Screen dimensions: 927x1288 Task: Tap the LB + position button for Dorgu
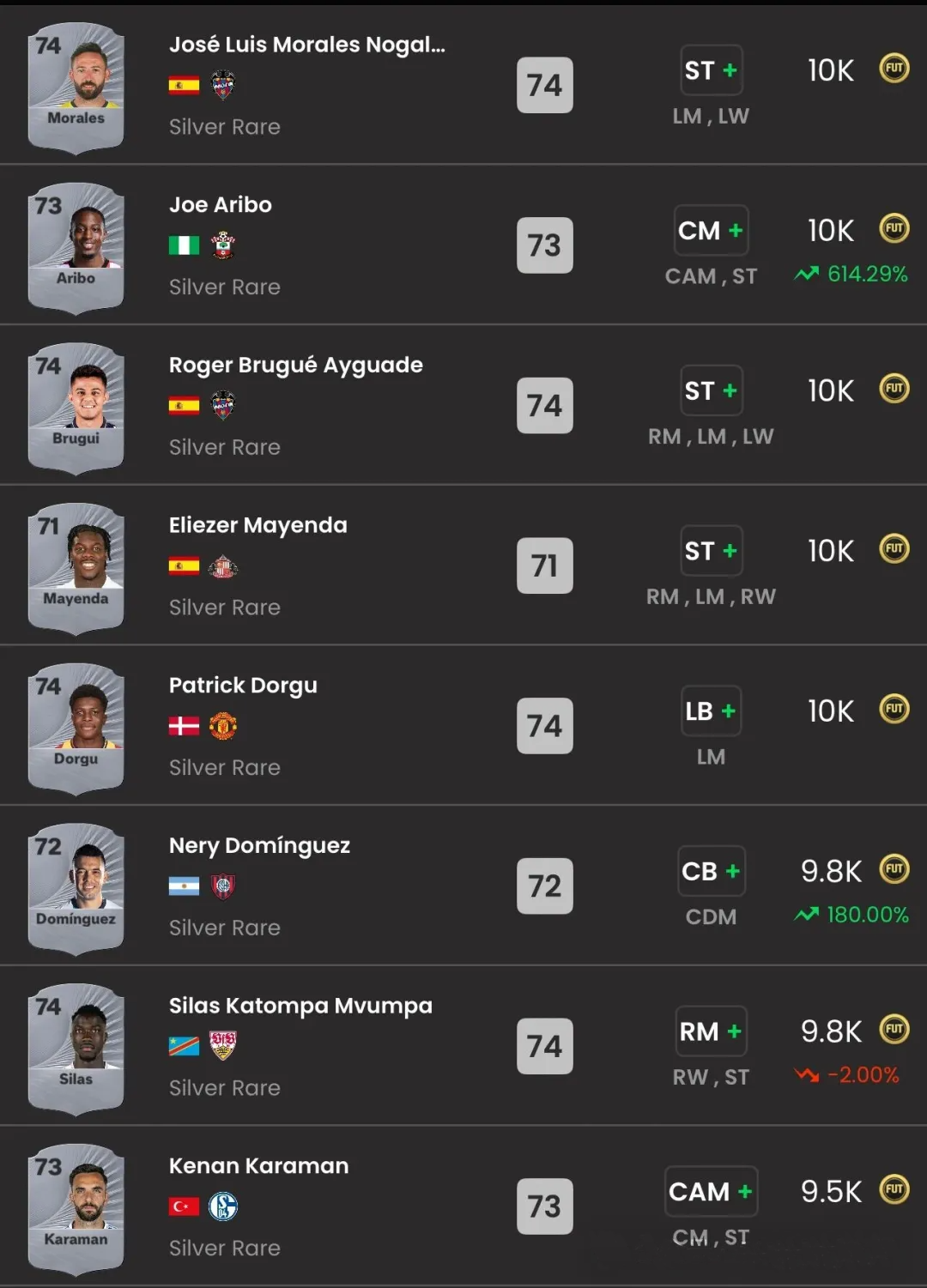coord(711,711)
